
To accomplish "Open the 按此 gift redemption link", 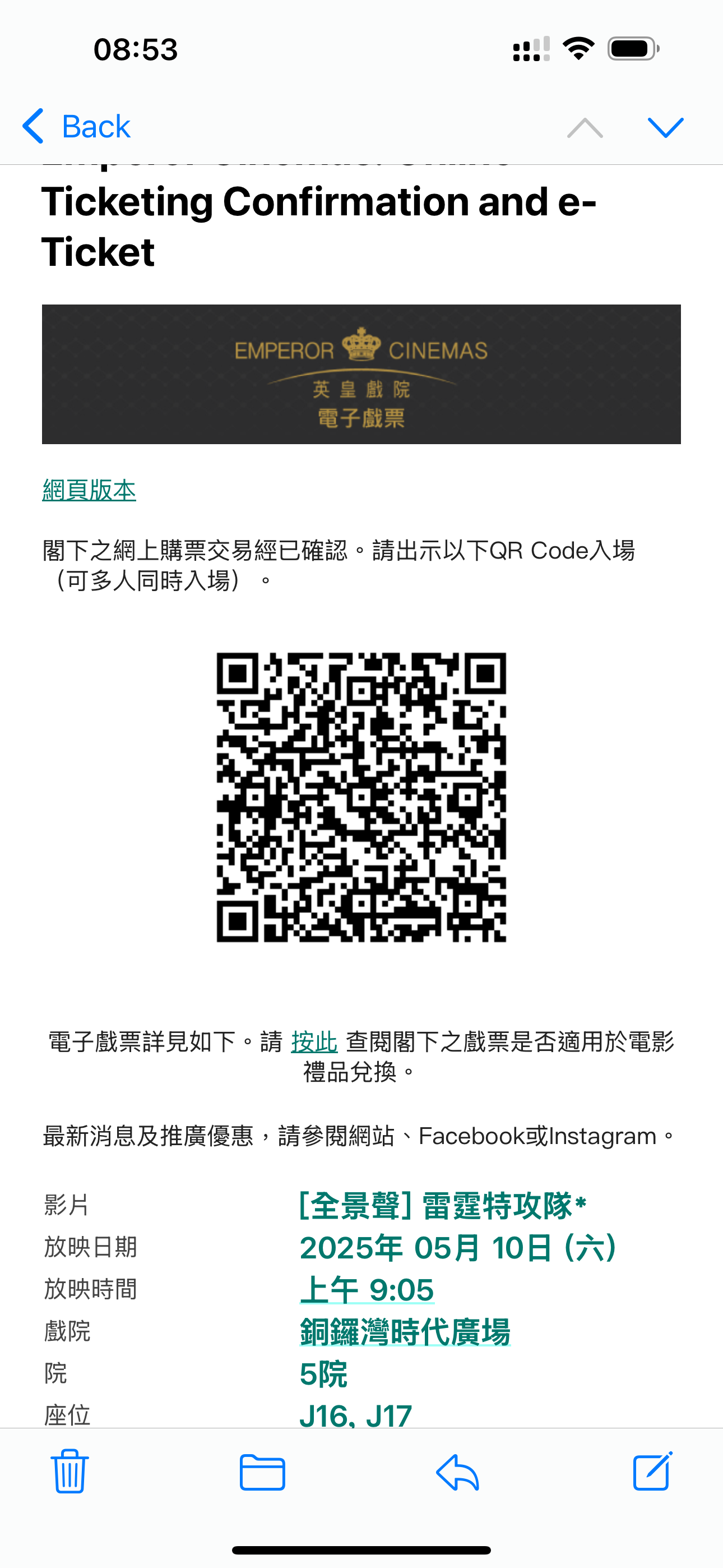I will coord(314,1041).
